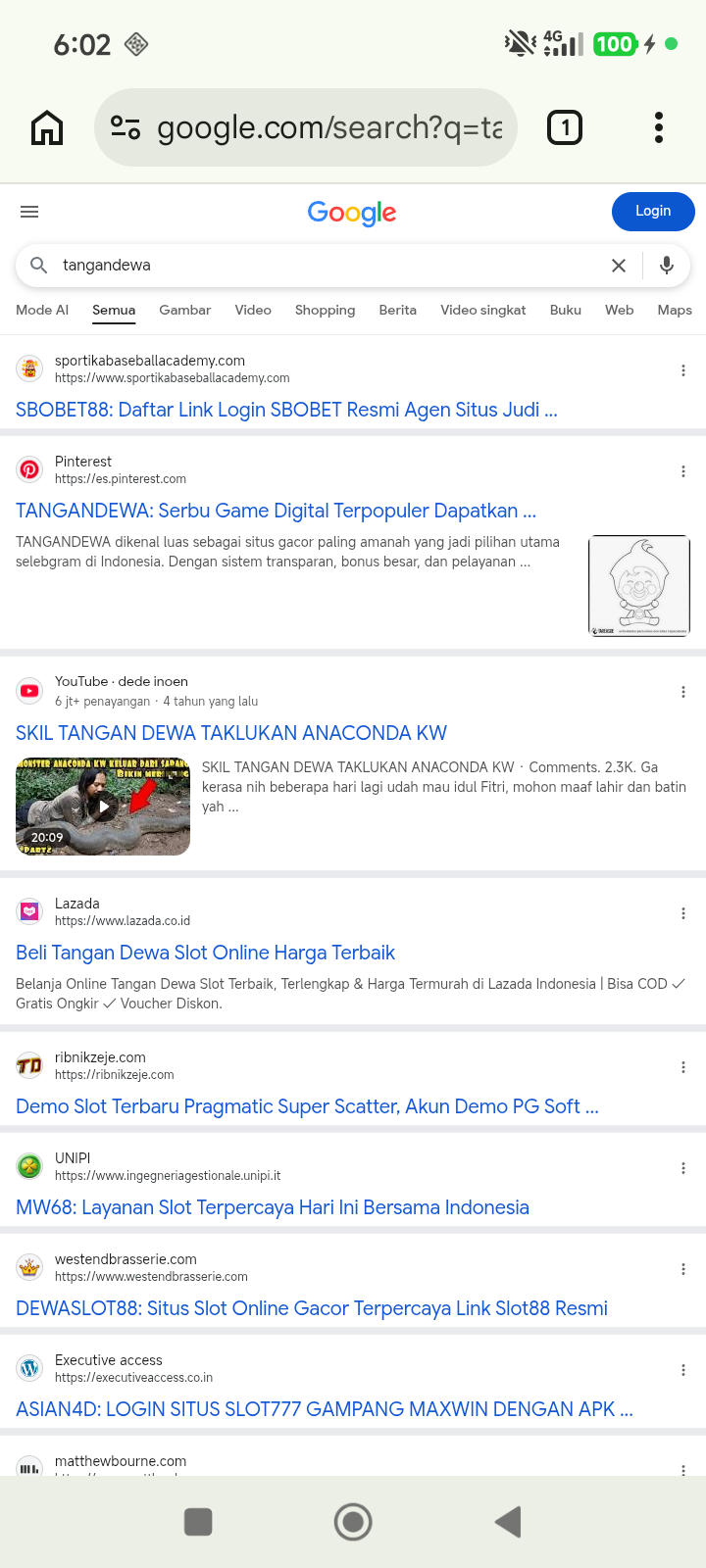The width and height of the screenshot is (706, 1568).
Task: Play the SKIL TANGAN DEWA video thumbnail
Action: (103, 807)
